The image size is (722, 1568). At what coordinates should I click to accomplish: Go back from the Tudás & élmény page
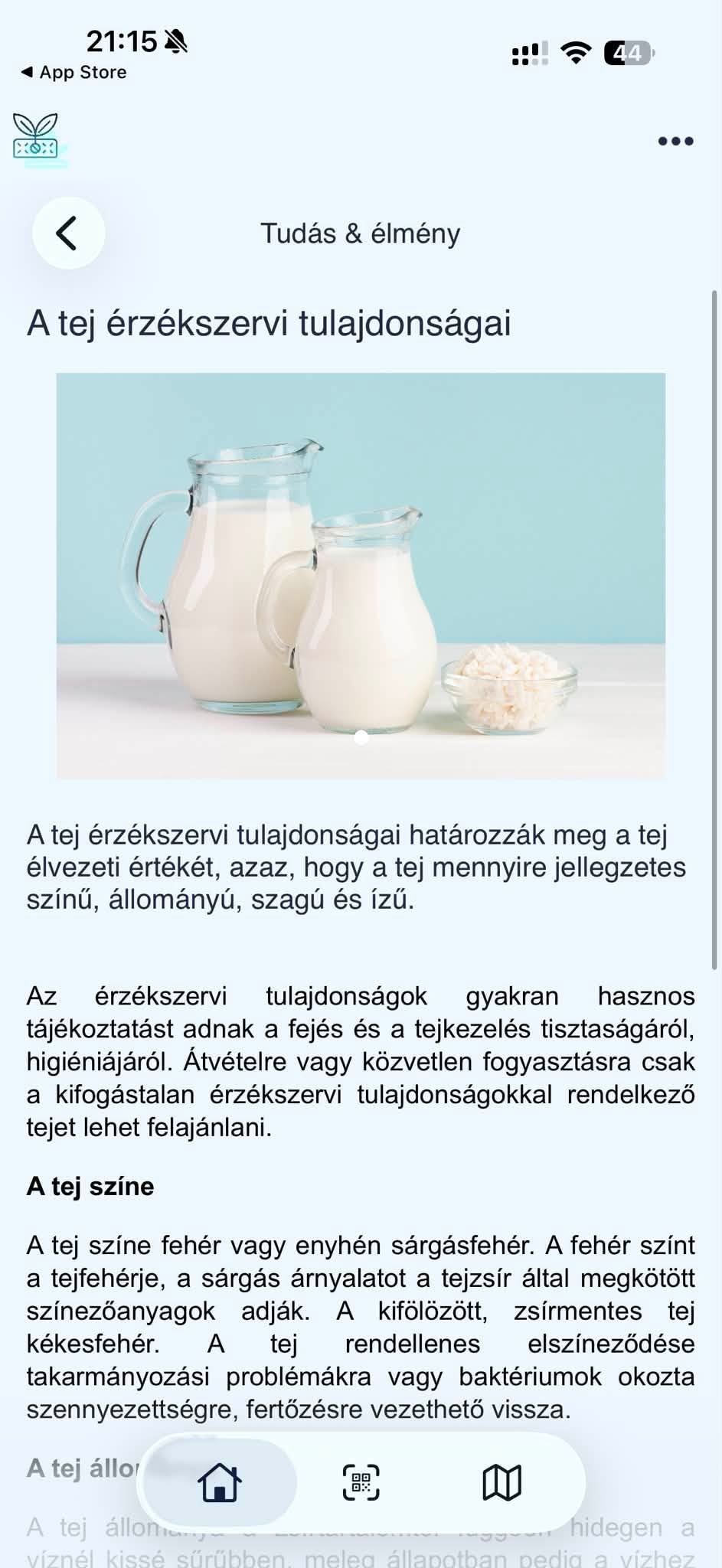[x=68, y=233]
